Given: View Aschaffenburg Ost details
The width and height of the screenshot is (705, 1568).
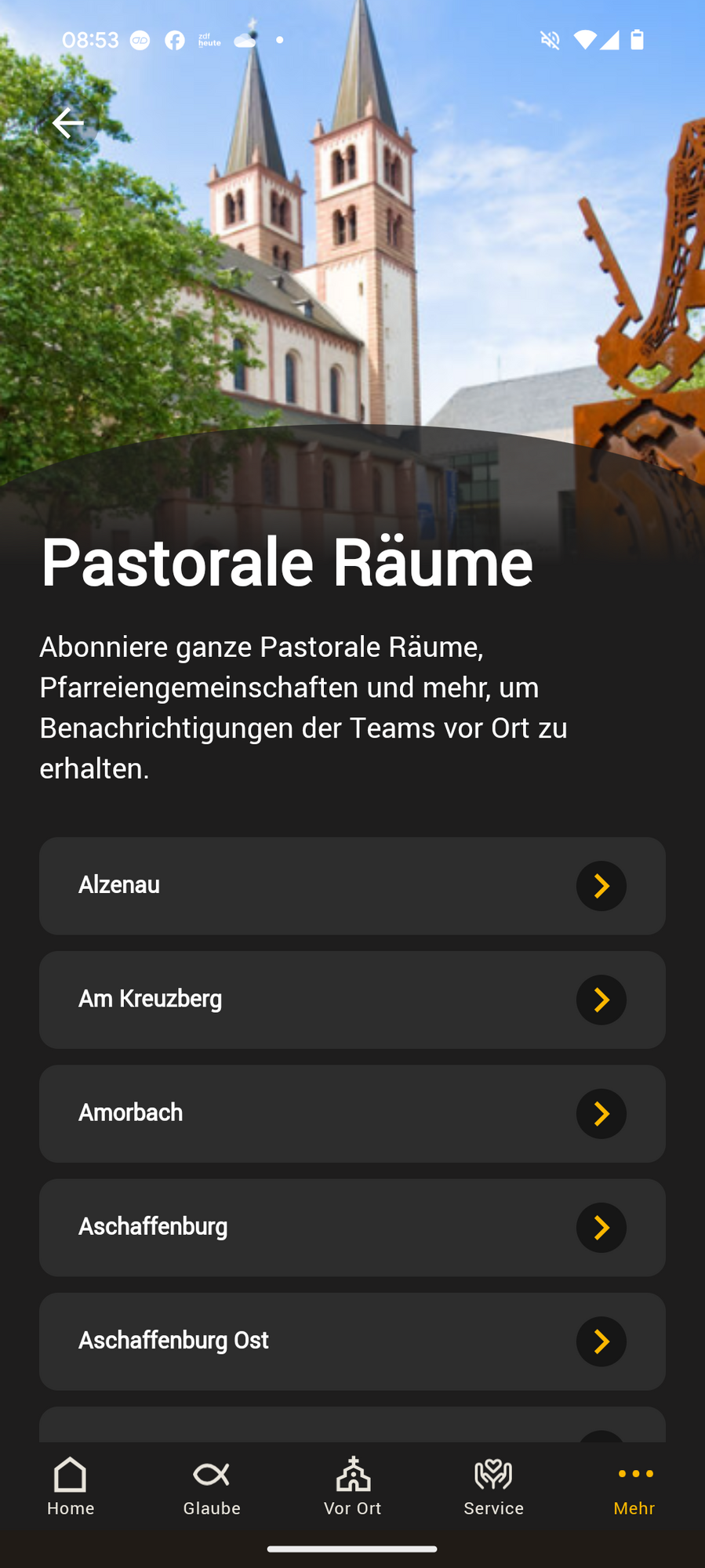Looking at the screenshot, I should 352,1341.
